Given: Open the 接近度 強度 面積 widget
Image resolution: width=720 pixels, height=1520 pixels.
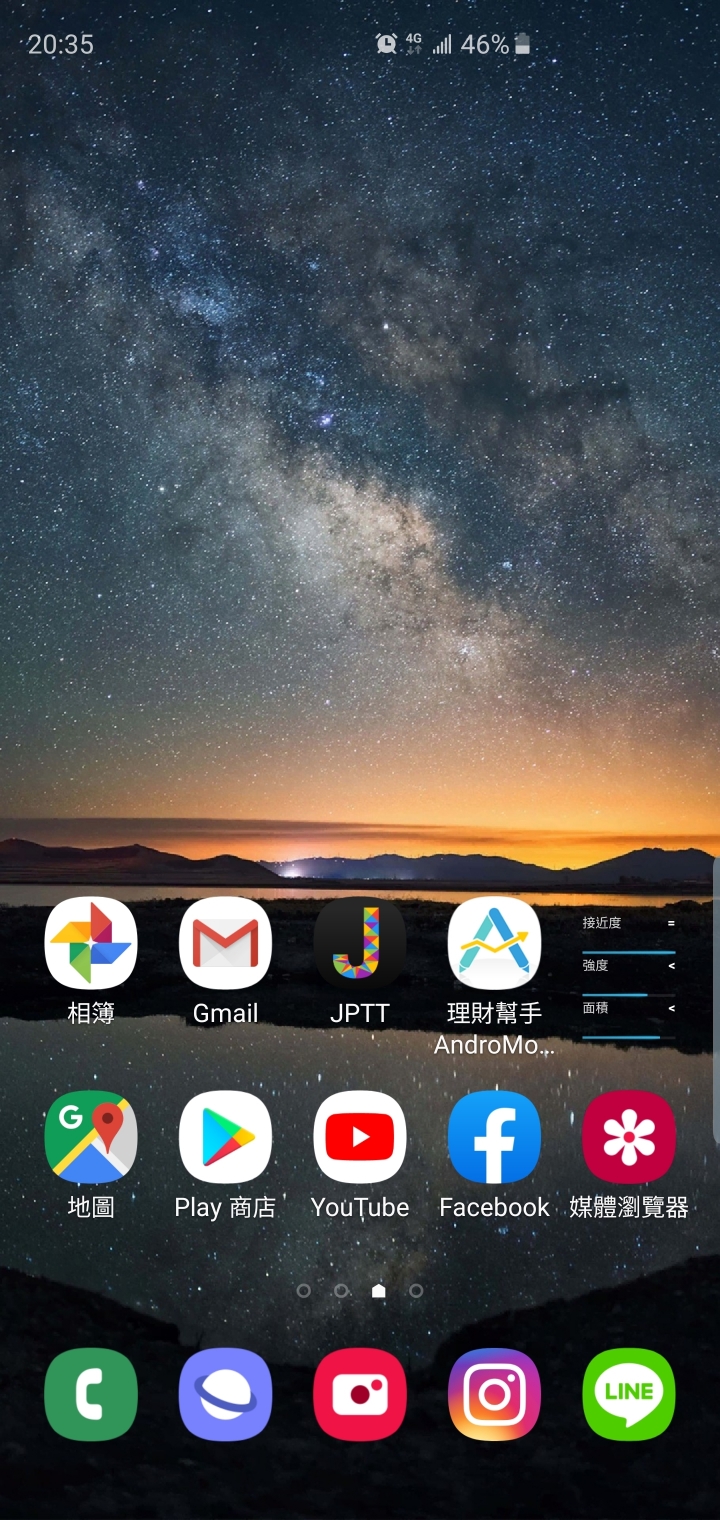Looking at the screenshot, I should [x=629, y=980].
